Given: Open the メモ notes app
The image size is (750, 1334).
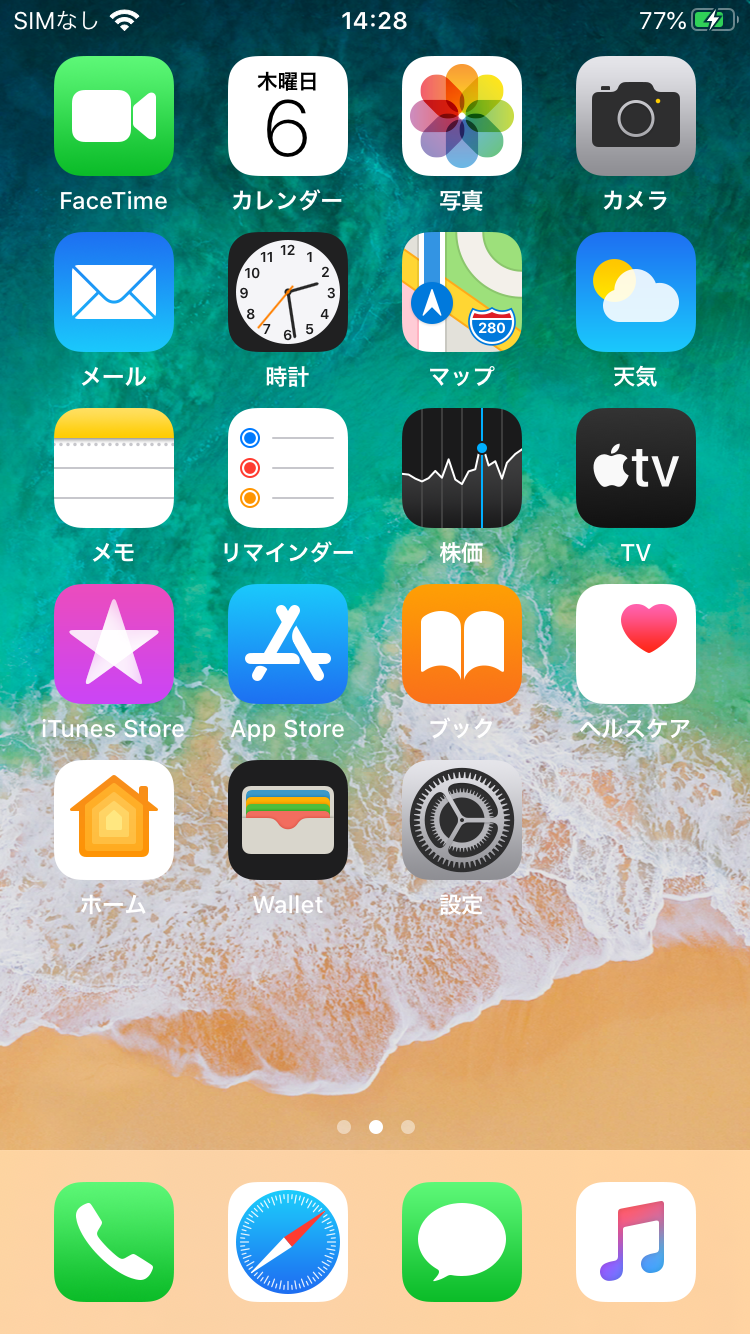Looking at the screenshot, I should [x=114, y=468].
